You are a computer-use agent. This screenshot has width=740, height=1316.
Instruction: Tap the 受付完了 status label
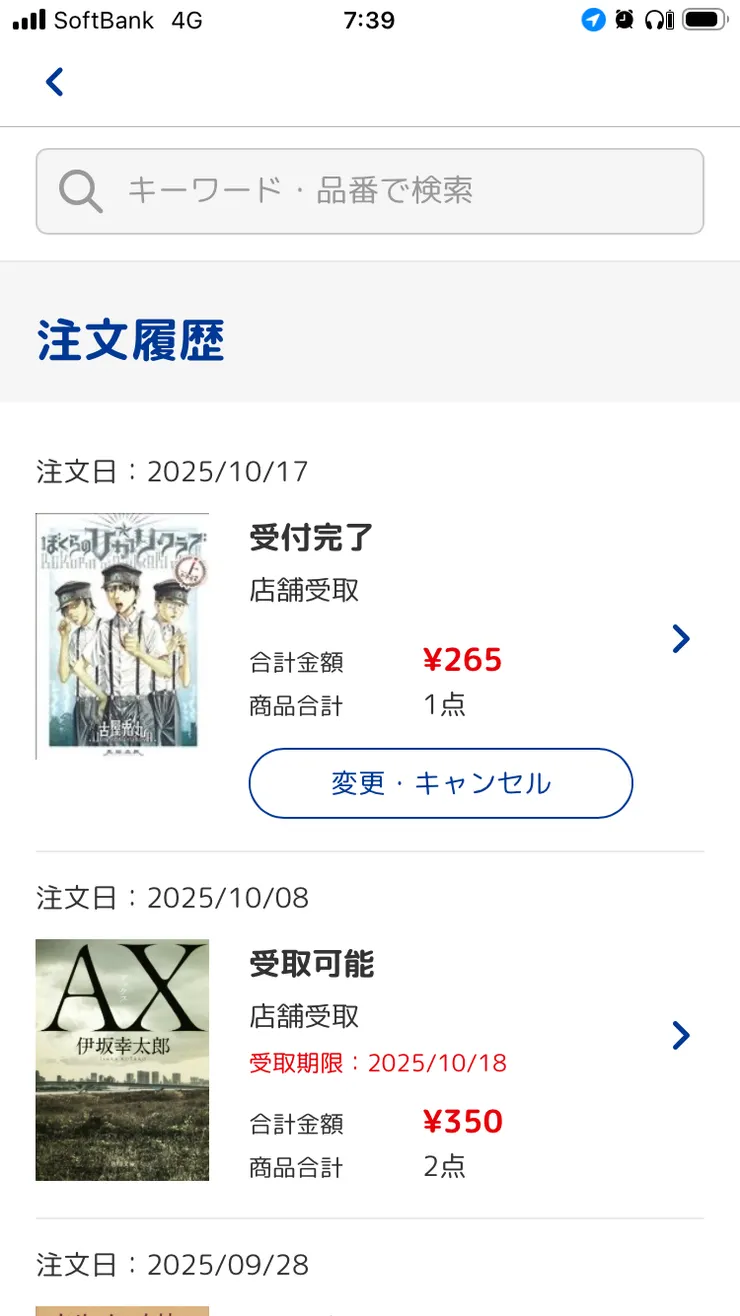[312, 537]
